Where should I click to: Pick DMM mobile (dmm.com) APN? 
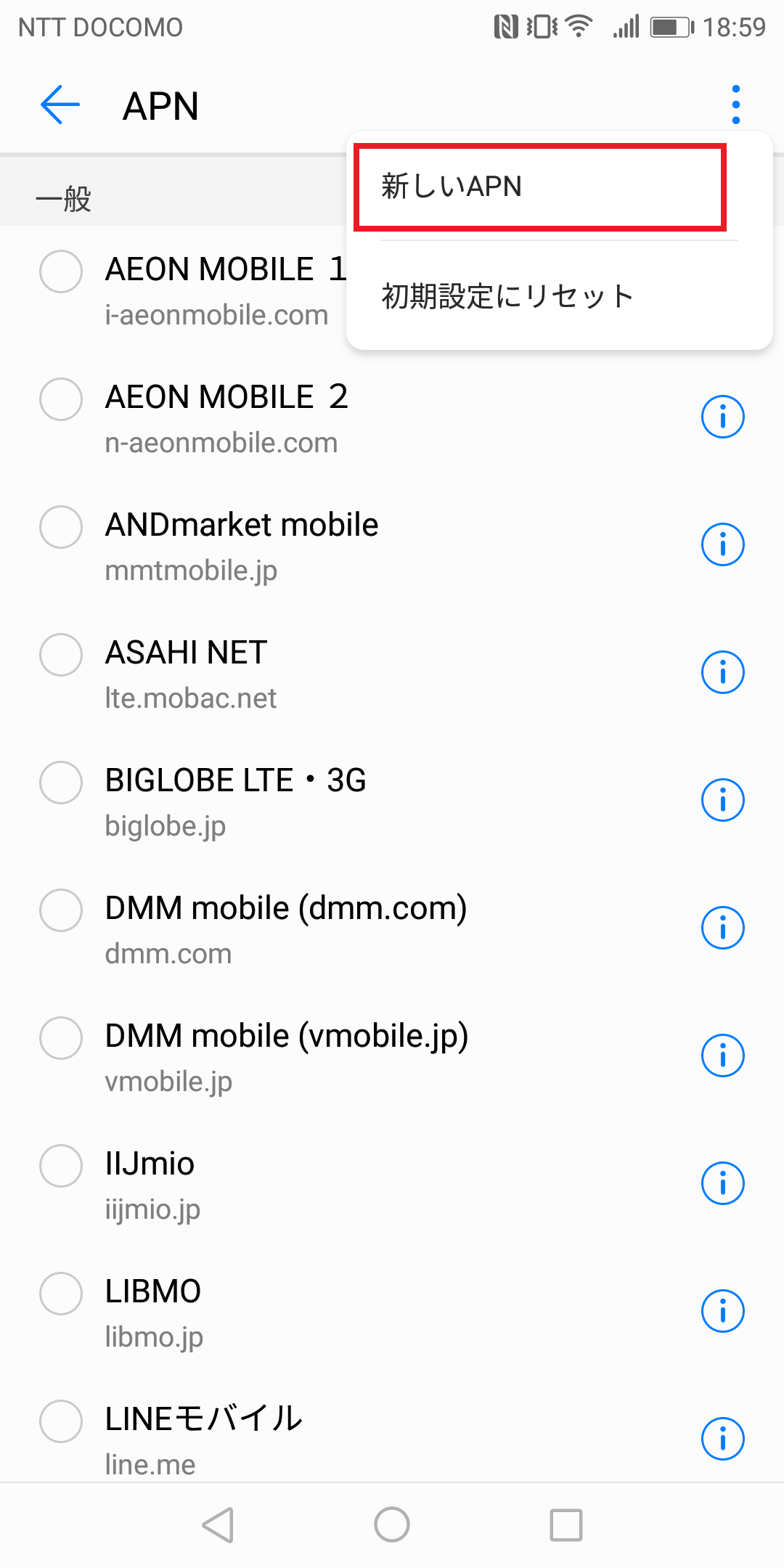click(61, 910)
